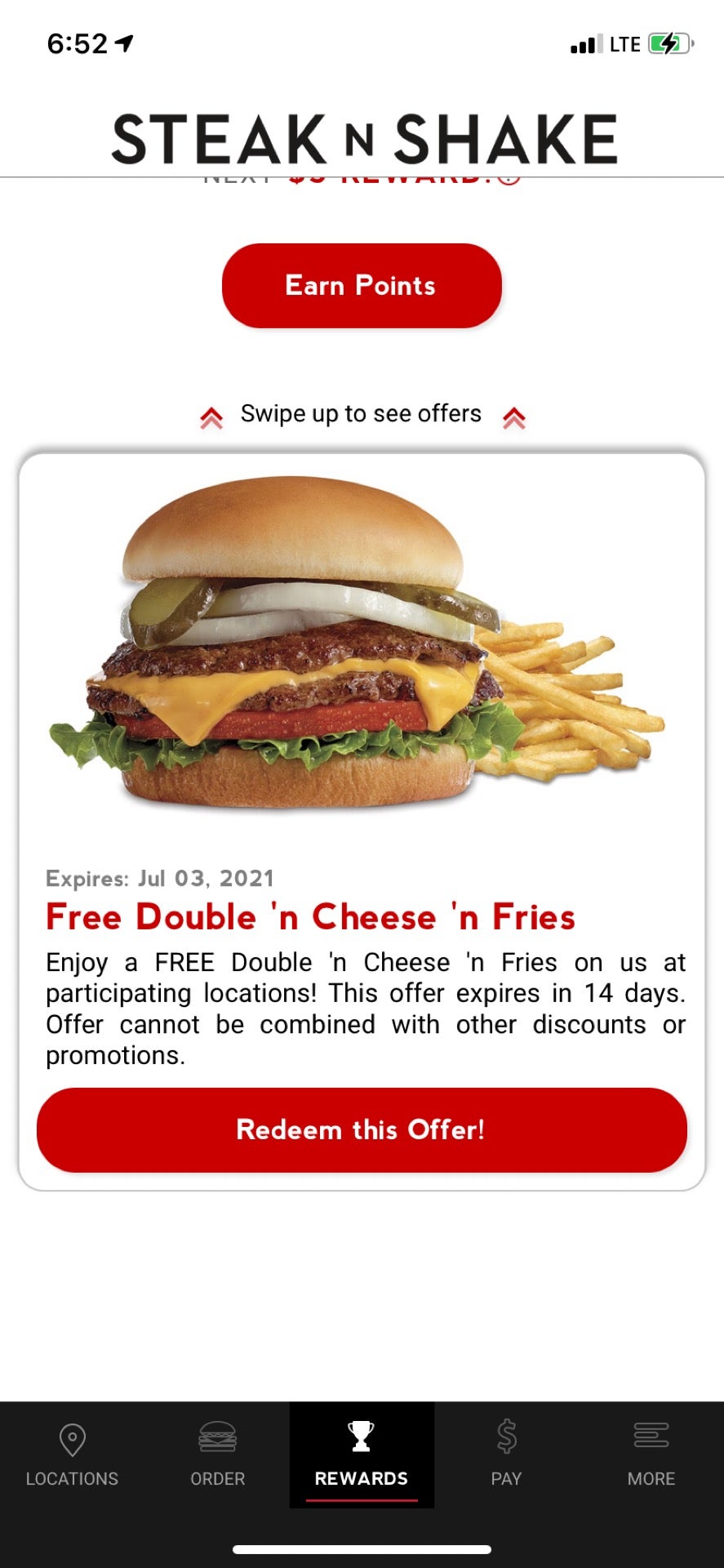Open the More menu tab
This screenshot has height=1568, width=724.
[651, 1454]
